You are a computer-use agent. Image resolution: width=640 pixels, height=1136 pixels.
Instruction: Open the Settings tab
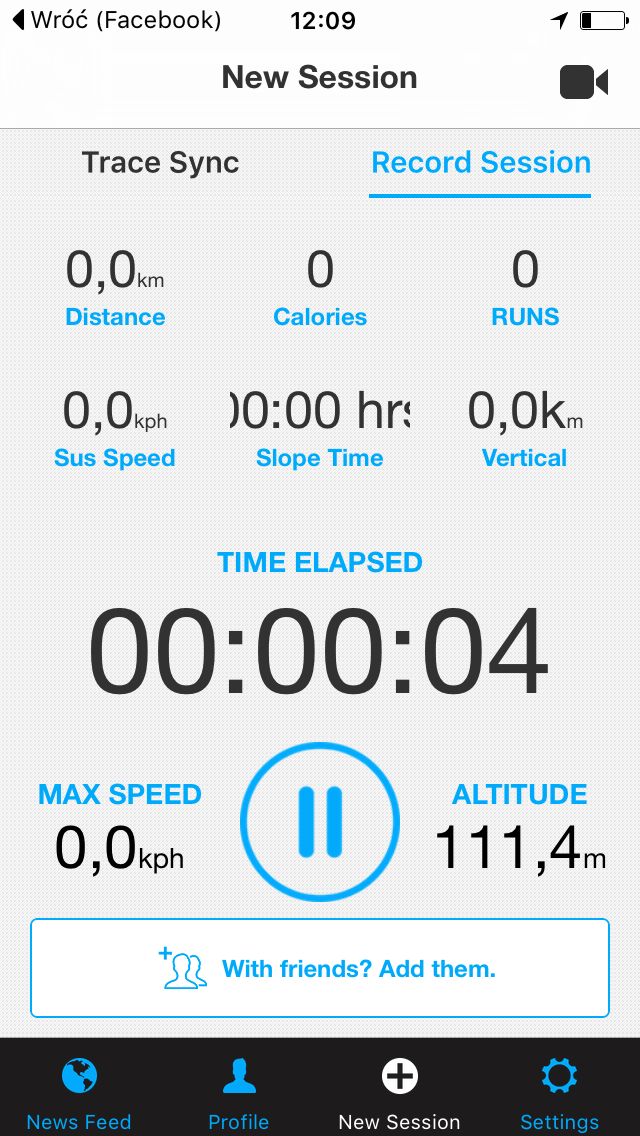click(x=560, y=1093)
